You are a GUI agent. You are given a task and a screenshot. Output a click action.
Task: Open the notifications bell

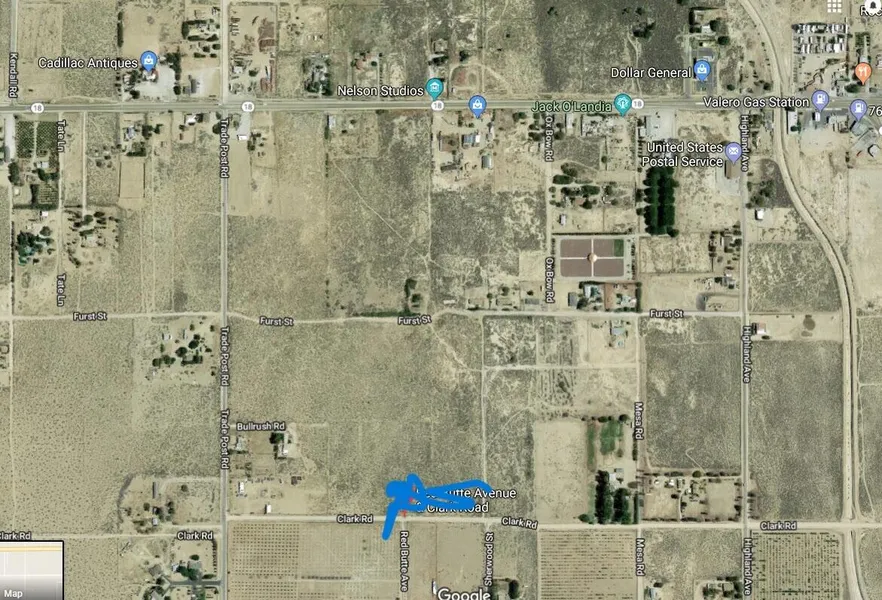point(872,8)
